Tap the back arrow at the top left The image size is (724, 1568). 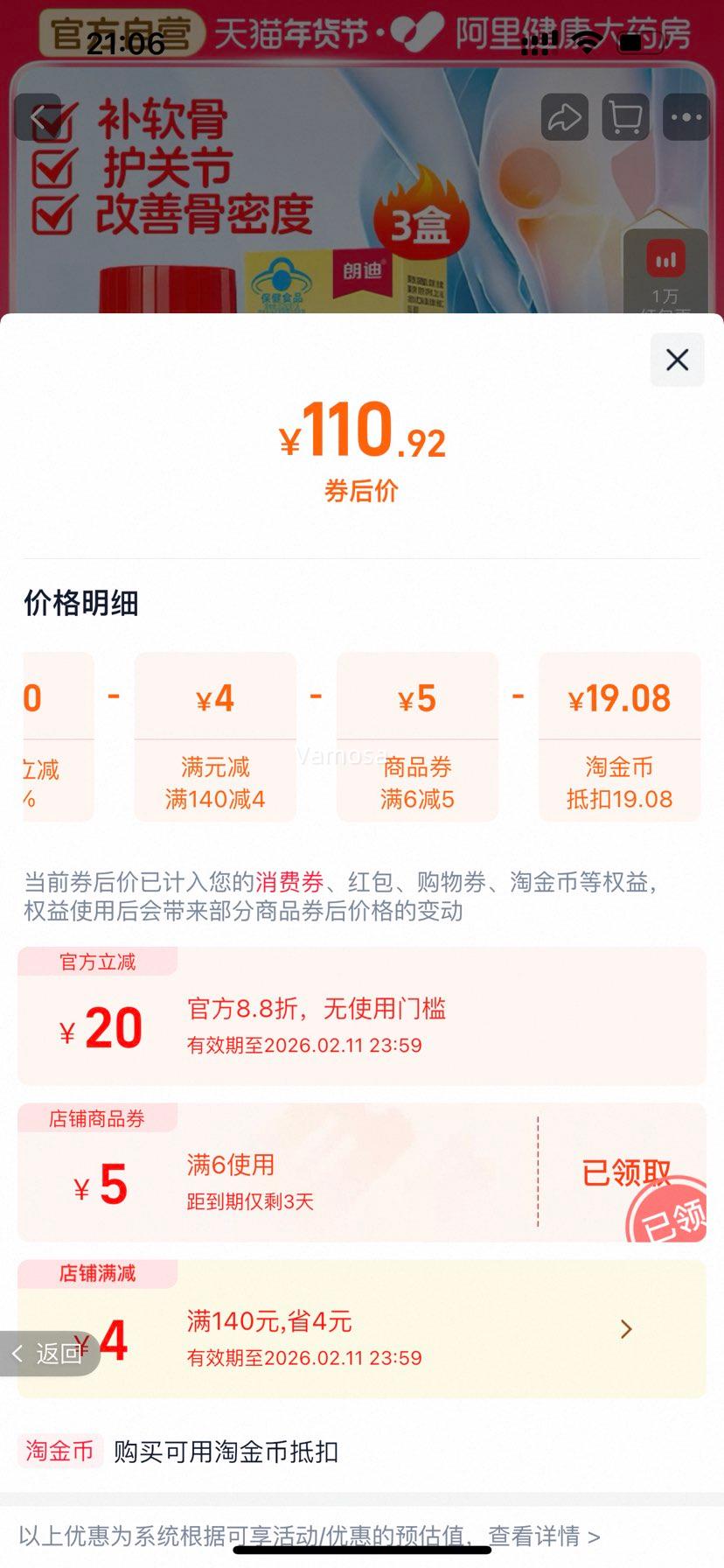(x=38, y=116)
